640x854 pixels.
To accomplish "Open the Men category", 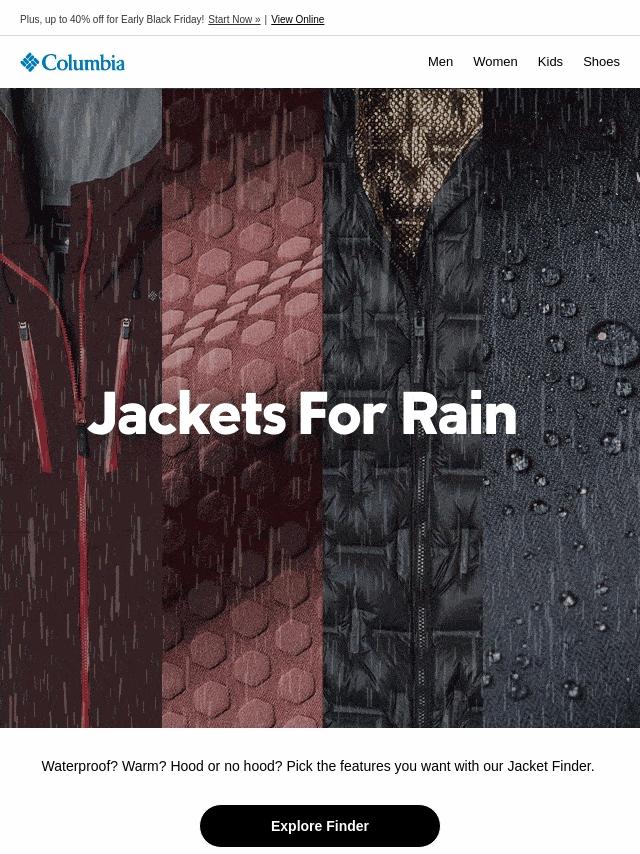I will [440, 62].
